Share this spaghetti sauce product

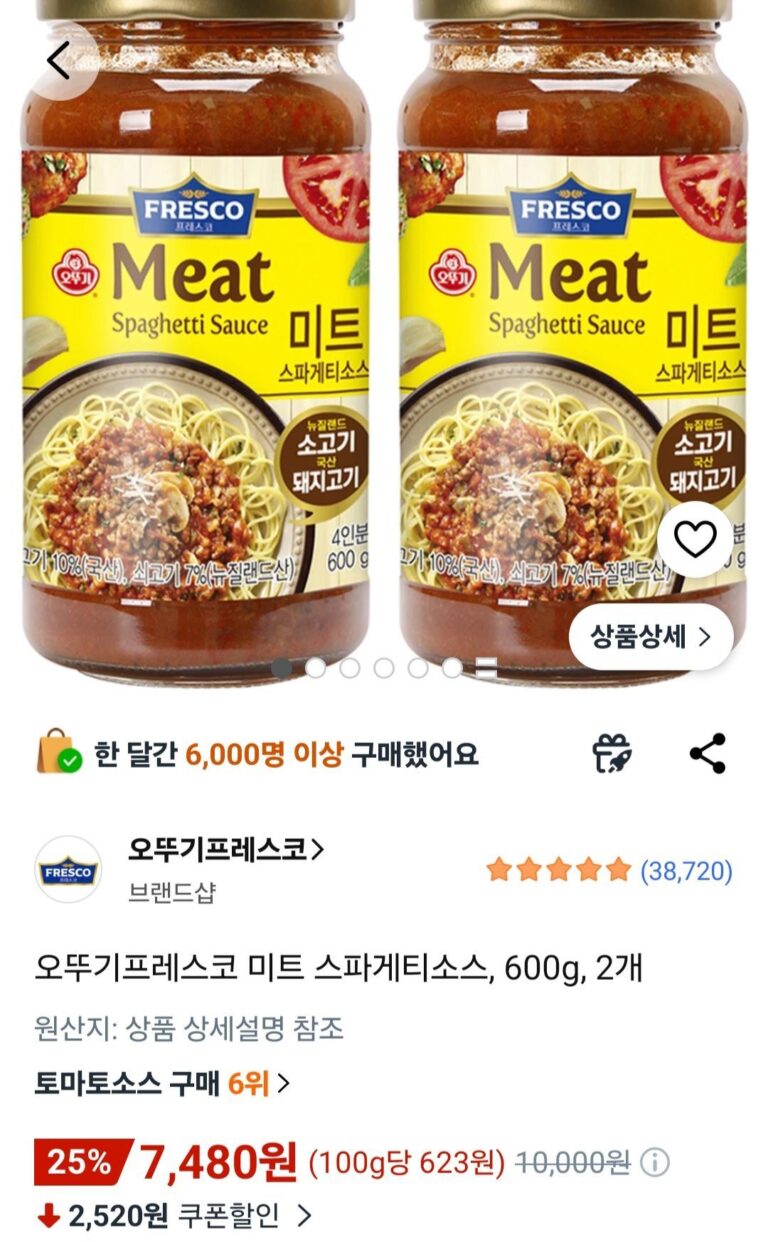pos(707,753)
